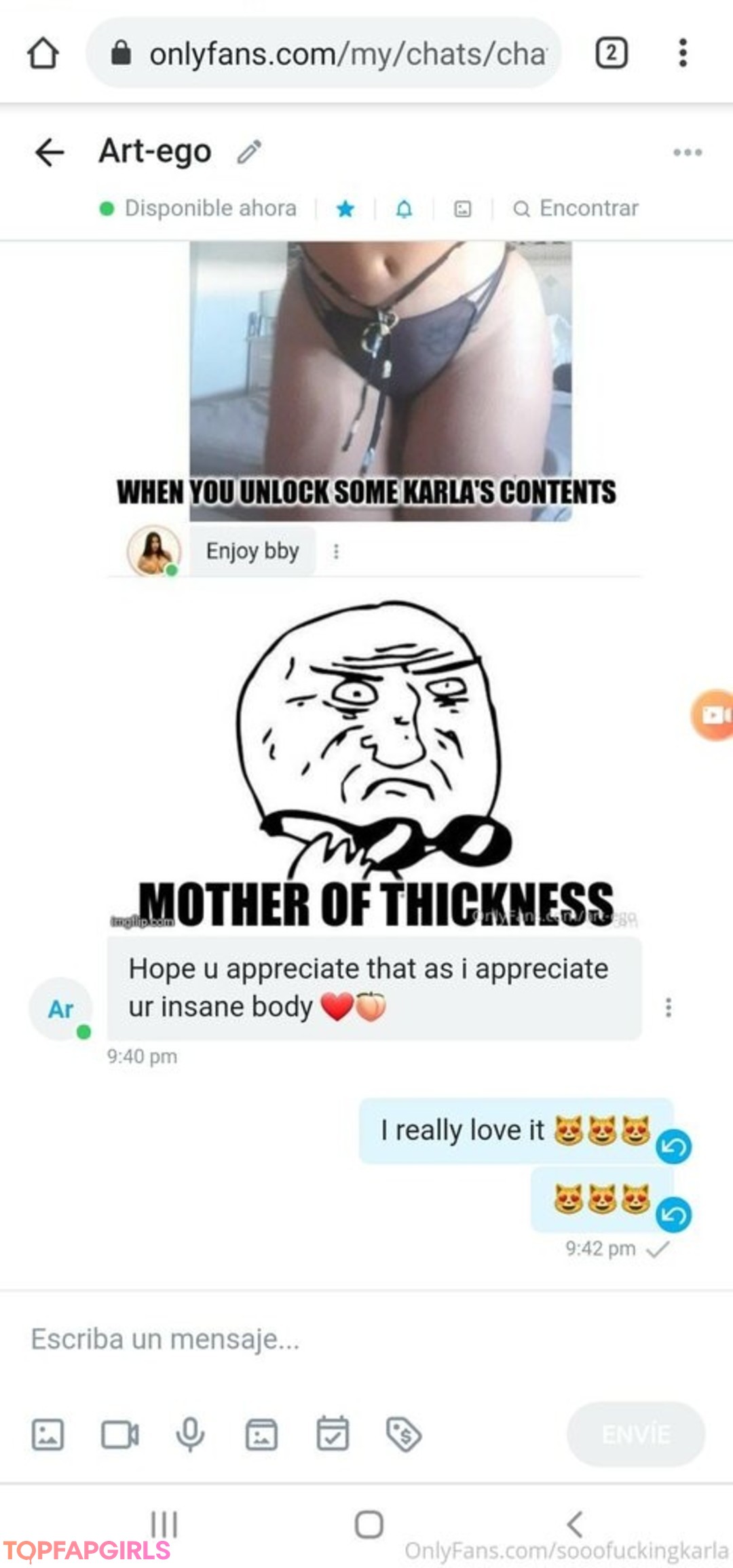
Task: Toggle the favorite star for this chat
Action: pyautogui.click(x=345, y=209)
